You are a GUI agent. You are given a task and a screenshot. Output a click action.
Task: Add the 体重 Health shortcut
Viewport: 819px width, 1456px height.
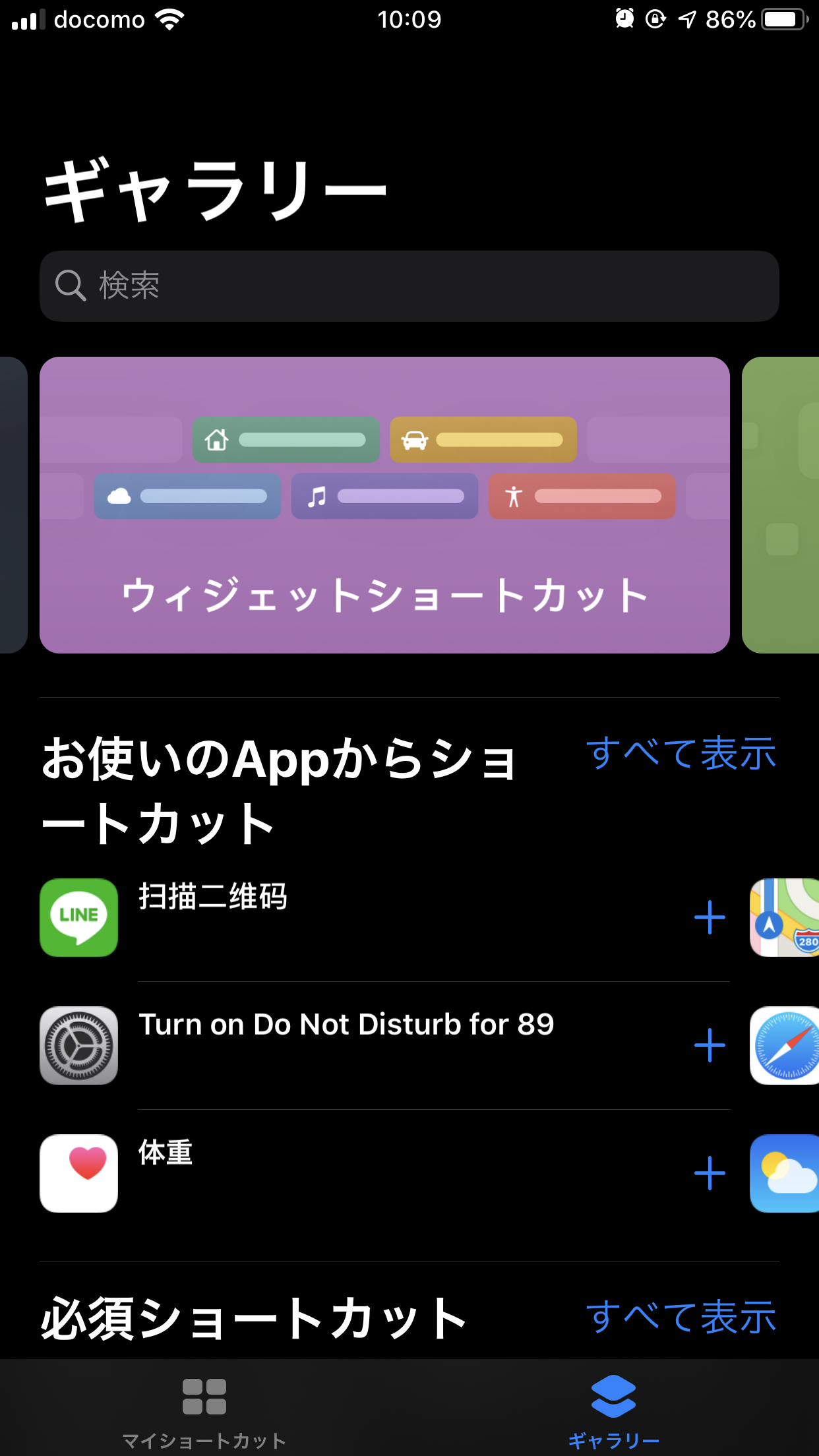pos(710,1173)
